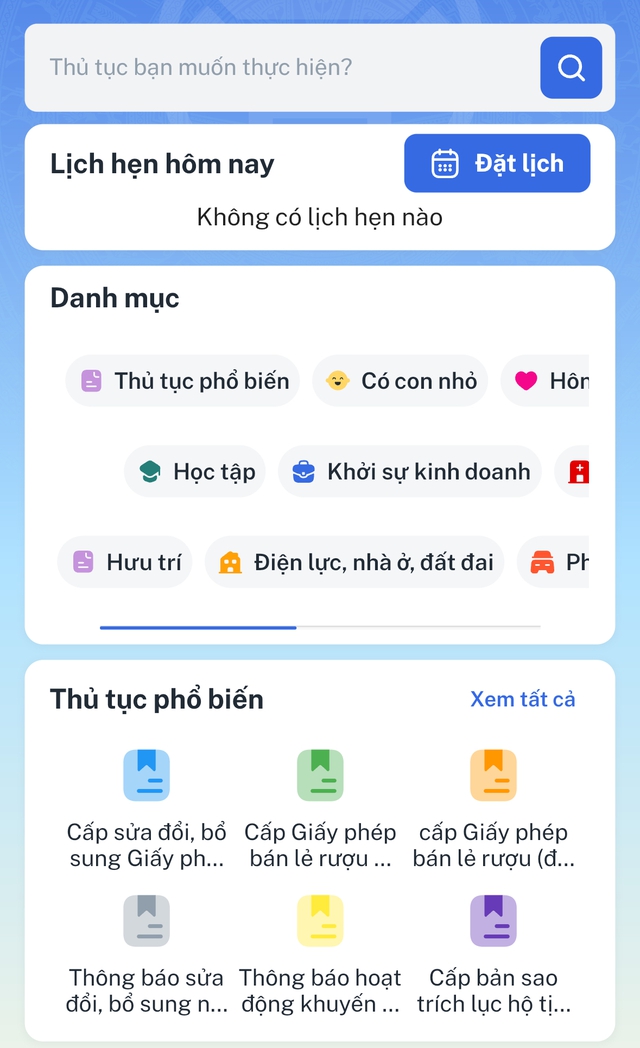Screen dimensions: 640x1048
Task: Select the Hưu trí chip
Action: click(125, 562)
